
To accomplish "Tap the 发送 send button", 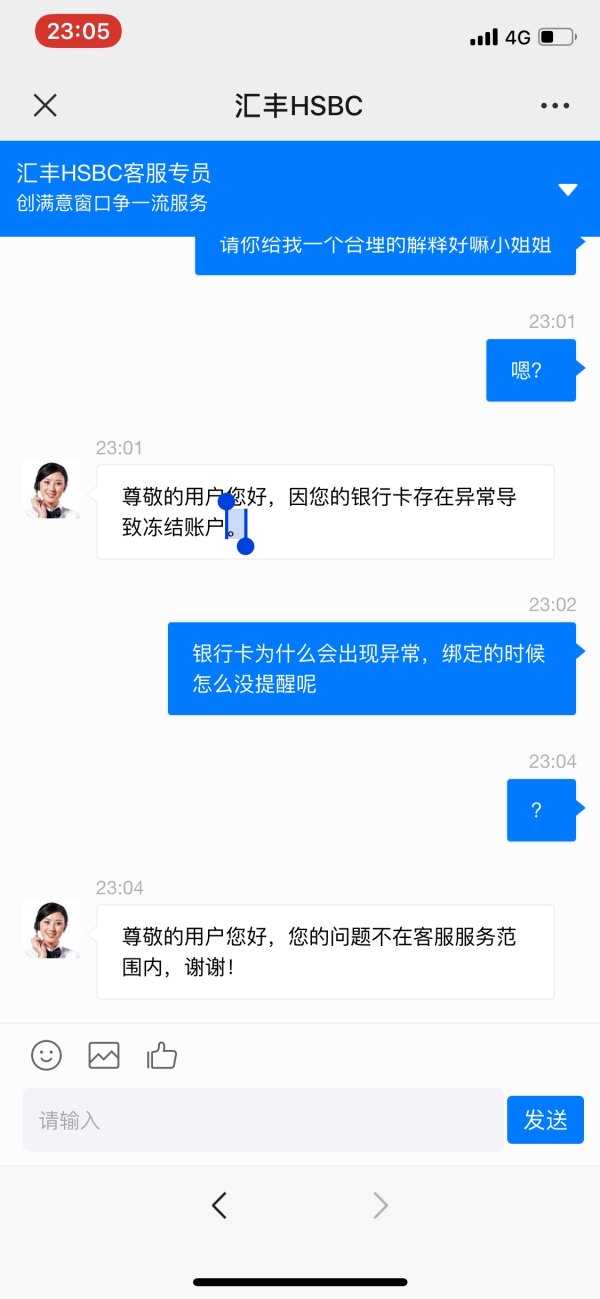I will [x=545, y=1120].
